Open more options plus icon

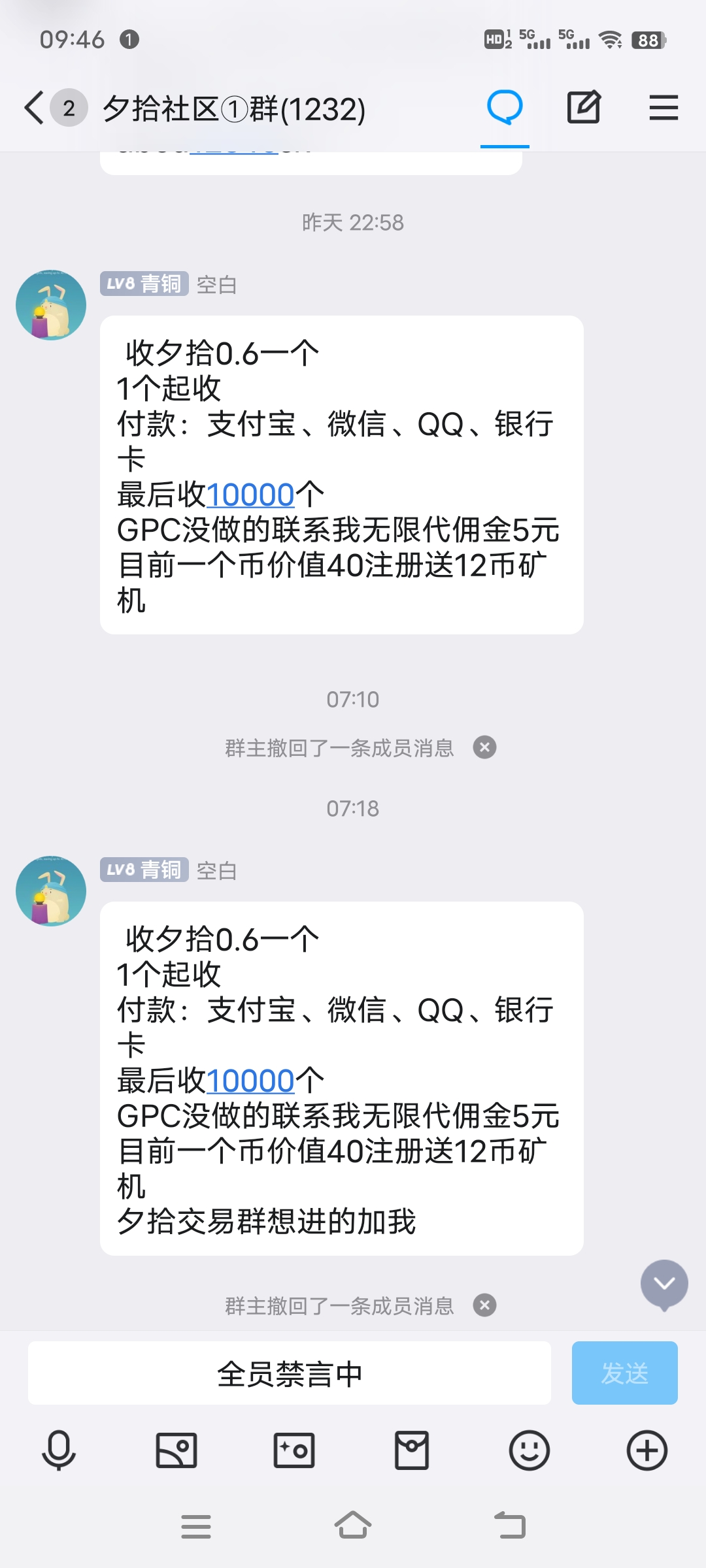point(647,1450)
